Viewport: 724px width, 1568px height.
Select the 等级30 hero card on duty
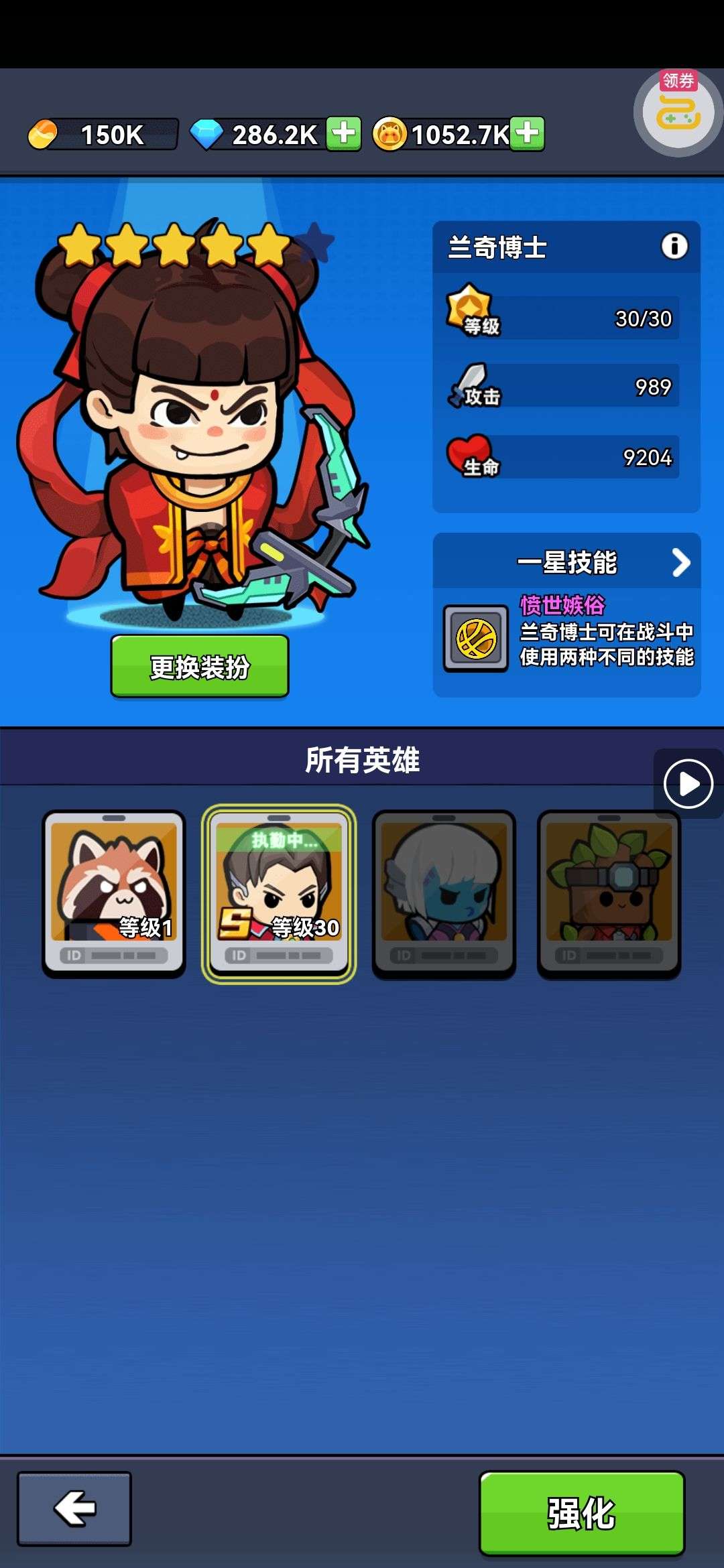tap(279, 894)
